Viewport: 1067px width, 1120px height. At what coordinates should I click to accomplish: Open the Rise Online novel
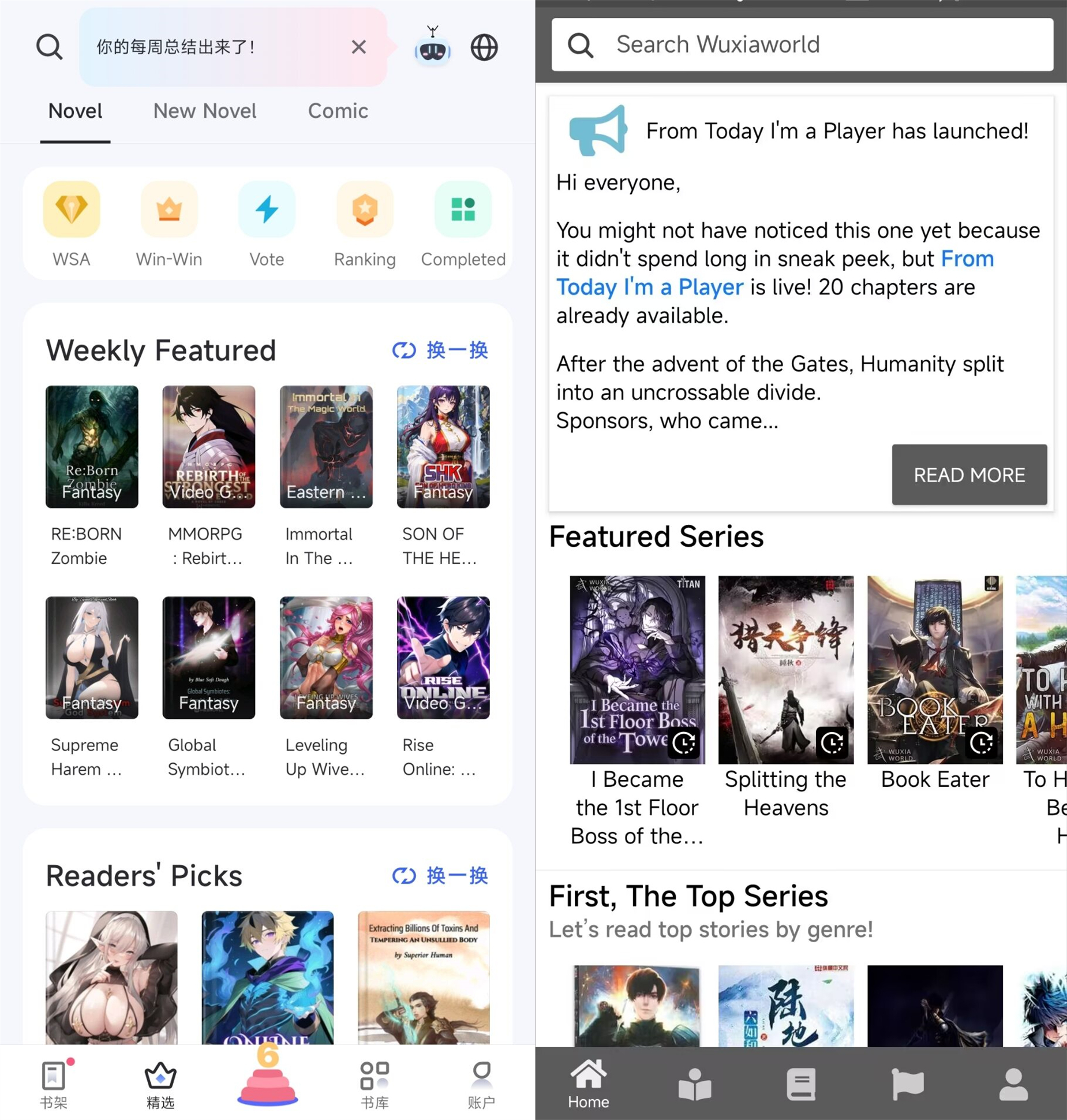pos(443,658)
